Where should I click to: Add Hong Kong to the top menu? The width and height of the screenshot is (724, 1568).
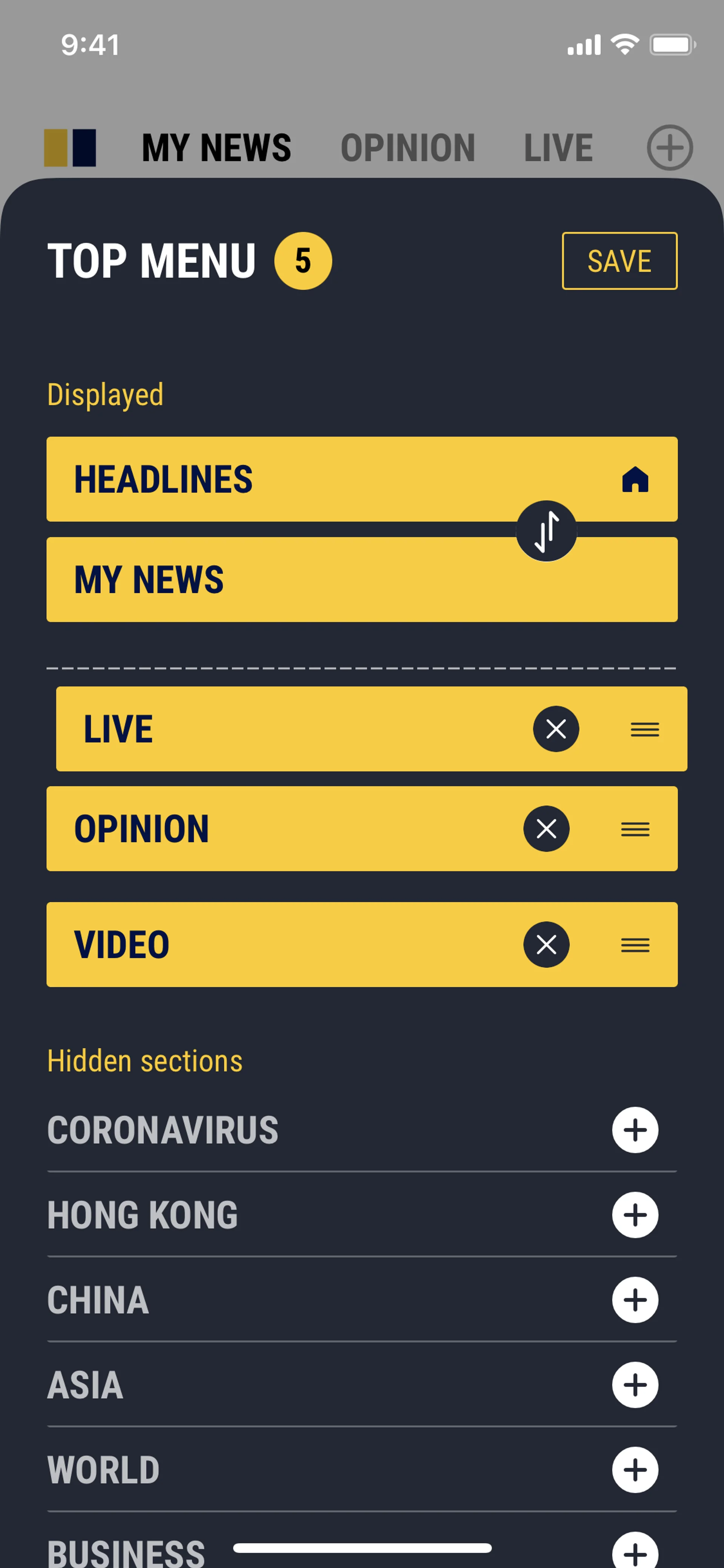click(635, 1215)
